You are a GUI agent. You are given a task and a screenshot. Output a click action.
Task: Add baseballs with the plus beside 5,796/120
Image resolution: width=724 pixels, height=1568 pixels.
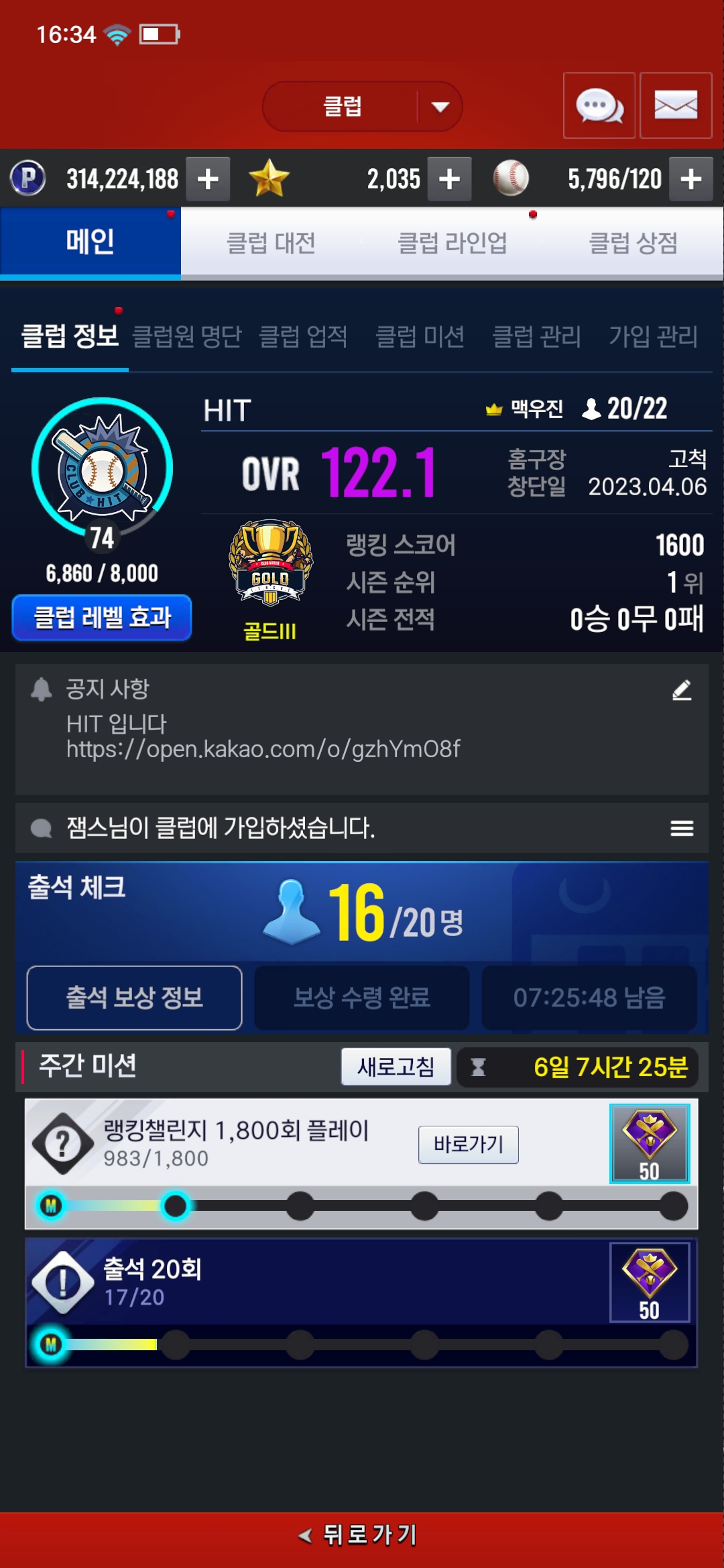point(690,179)
